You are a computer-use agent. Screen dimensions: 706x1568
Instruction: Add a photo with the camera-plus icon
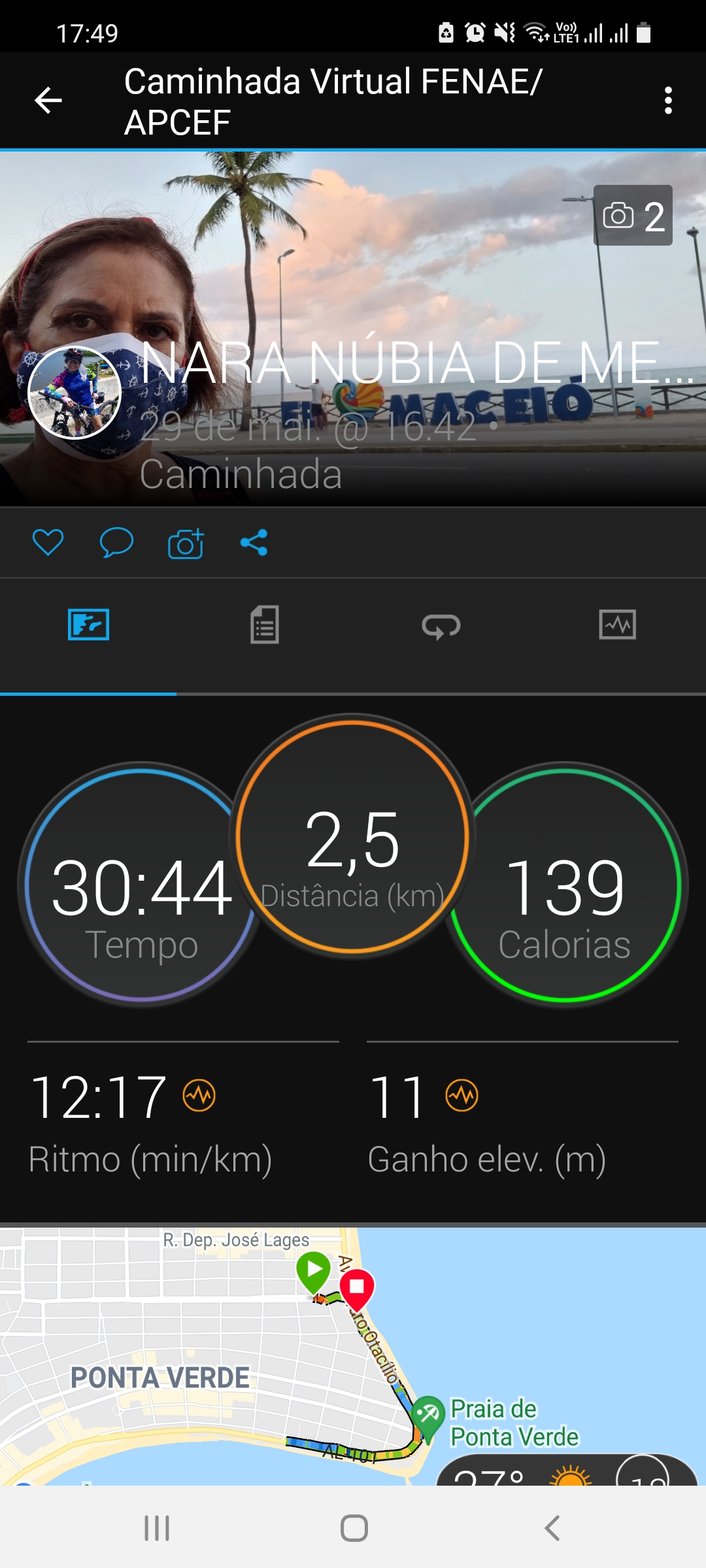pos(186,543)
